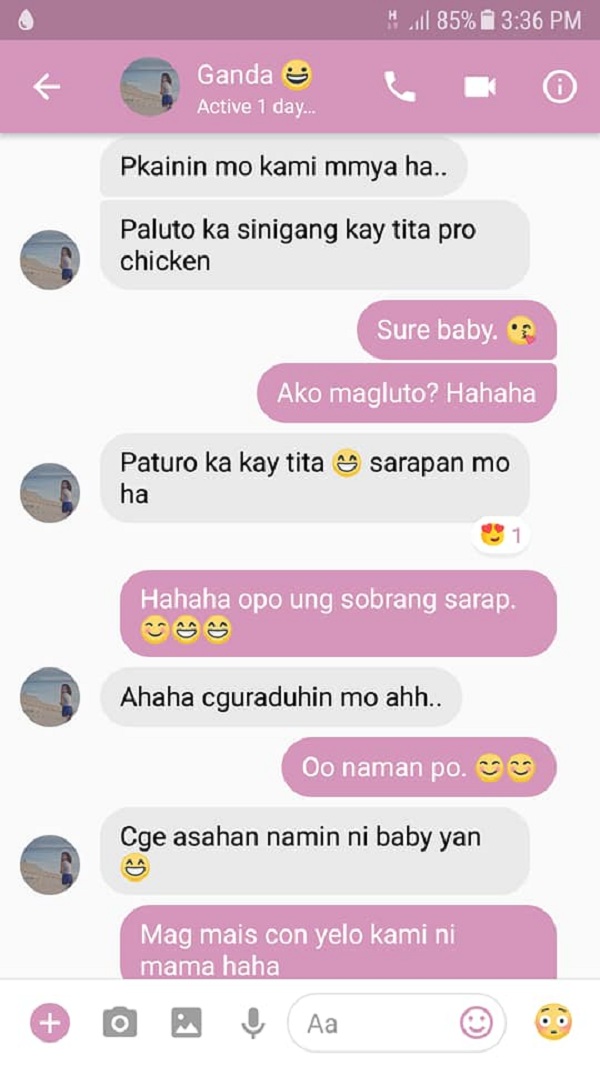Viewport: 600px width, 1066px height.
Task: Go back to the chat list
Action: pyautogui.click(x=47, y=87)
